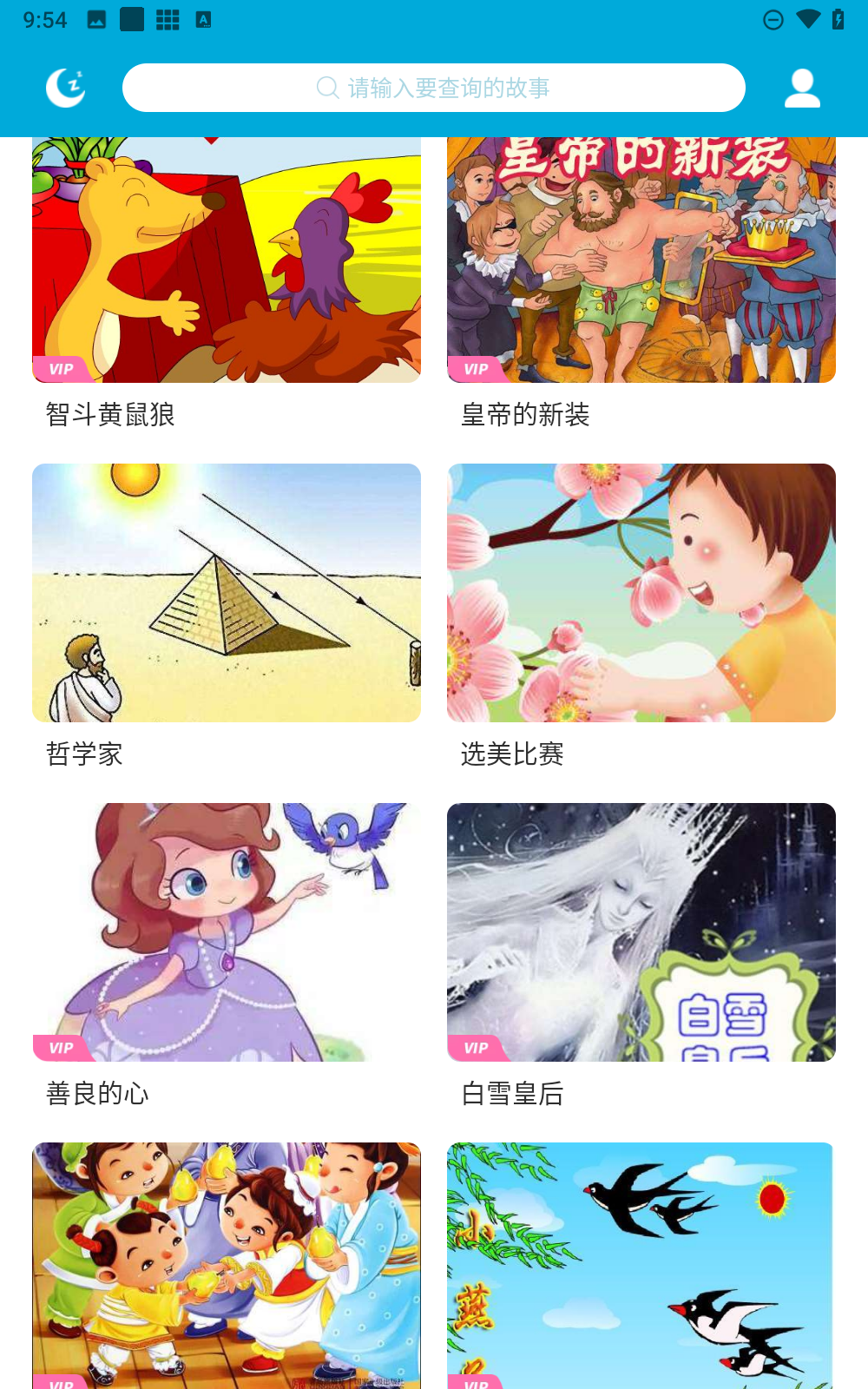
Task: Open the story with flying swallows
Action: (641, 1266)
